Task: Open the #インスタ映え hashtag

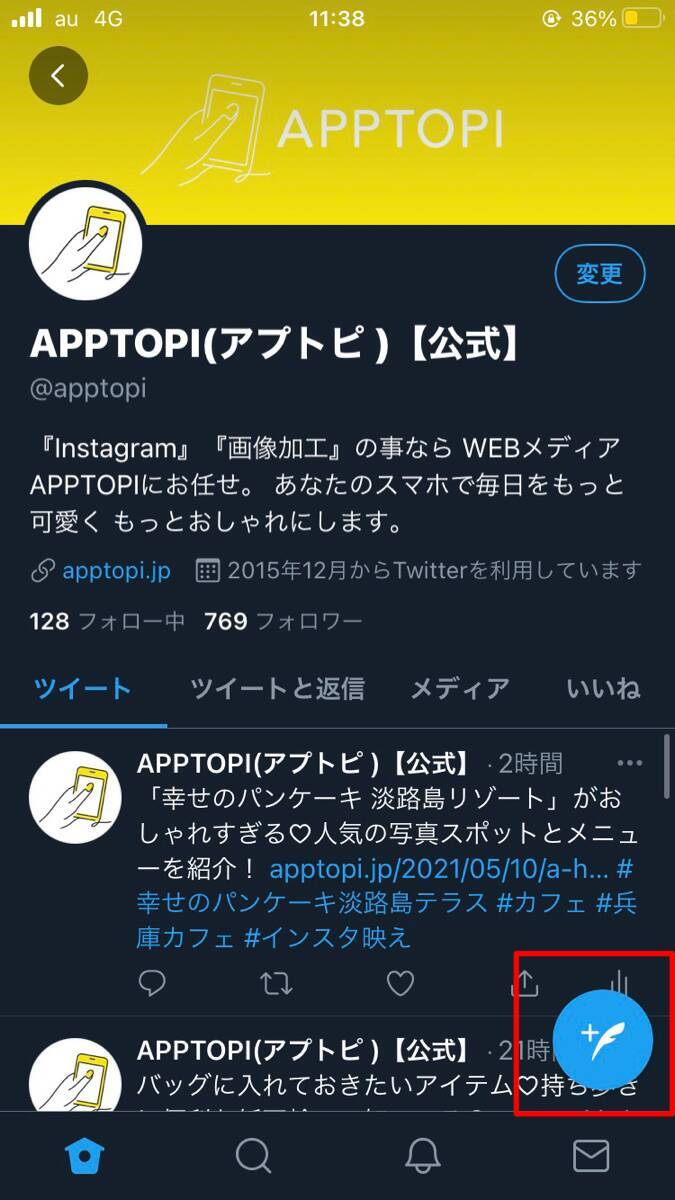Action: click(328, 938)
